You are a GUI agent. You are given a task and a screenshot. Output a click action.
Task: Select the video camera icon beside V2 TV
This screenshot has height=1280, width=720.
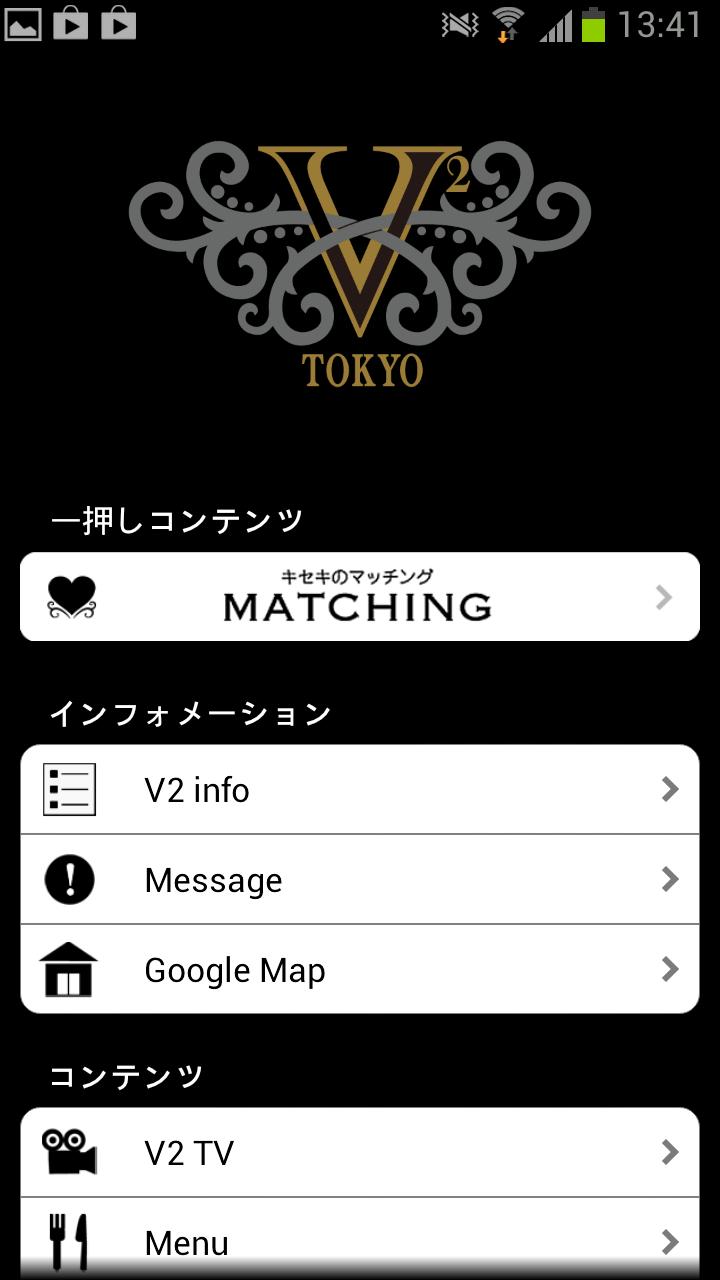click(68, 1152)
